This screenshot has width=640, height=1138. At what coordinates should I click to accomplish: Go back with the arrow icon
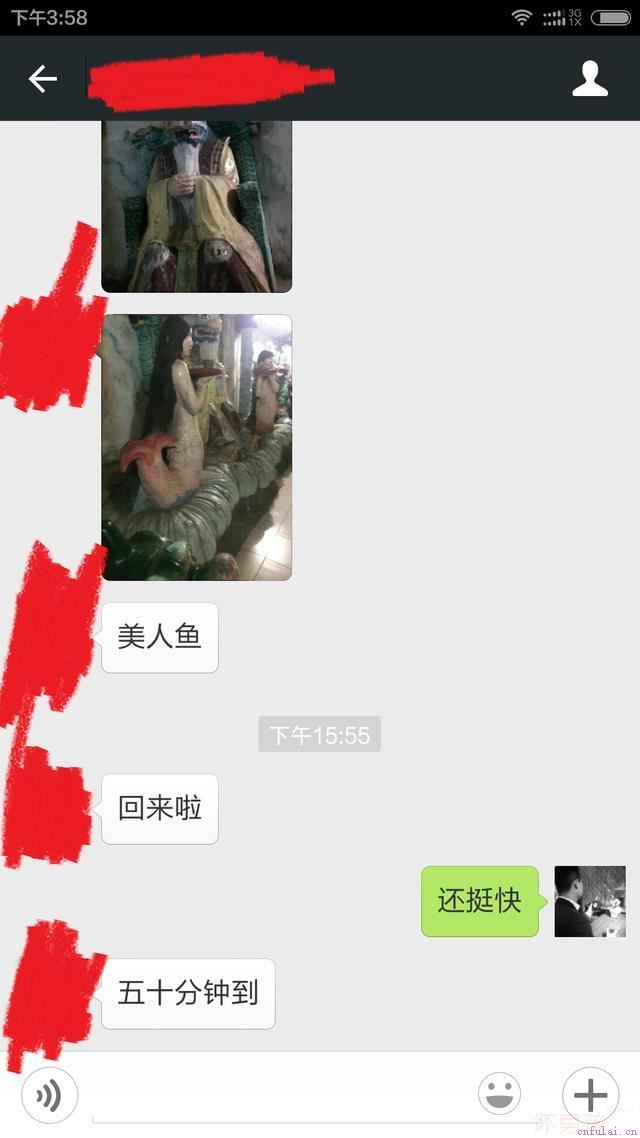(42, 79)
